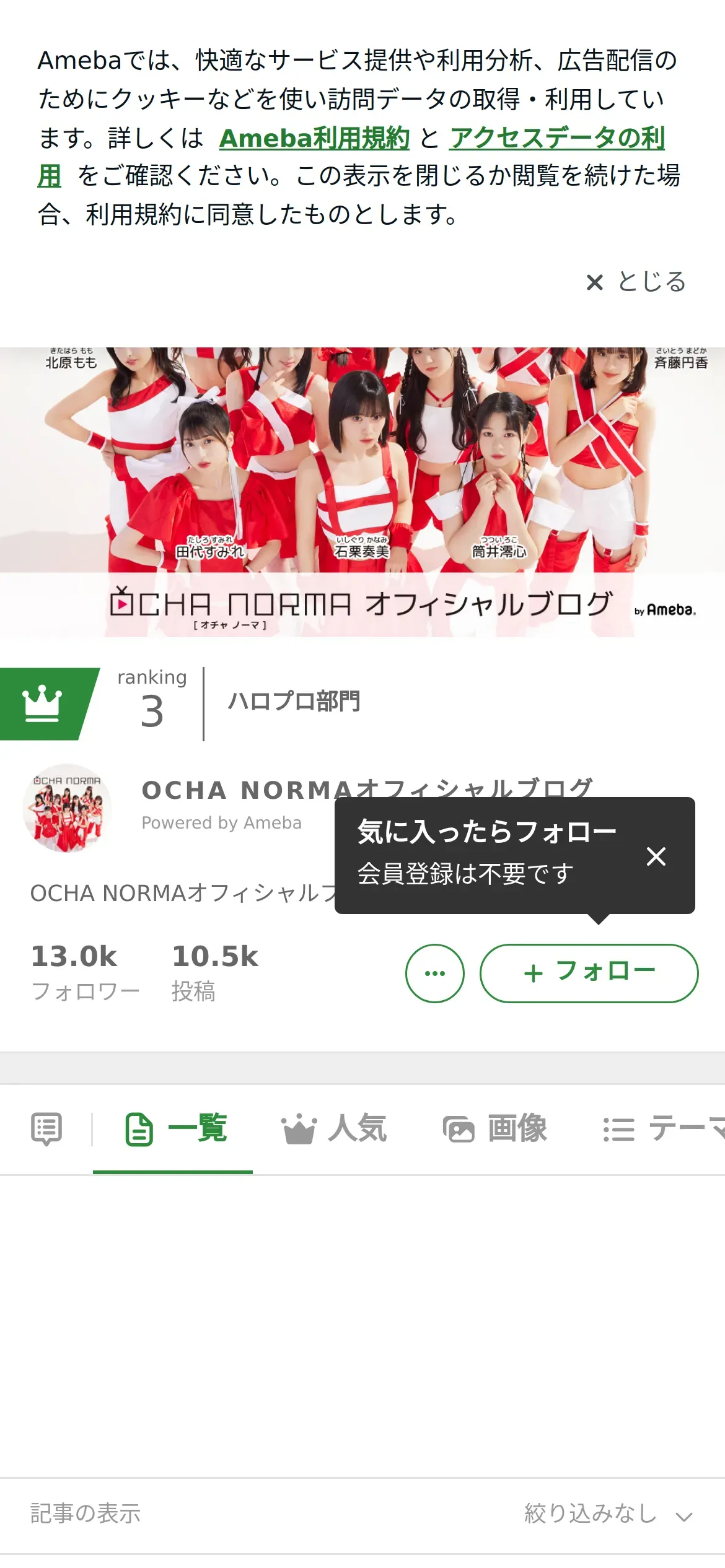Open the OCHA NORMA official blog header banner
The height and width of the screenshot is (1568, 725).
coord(362,492)
